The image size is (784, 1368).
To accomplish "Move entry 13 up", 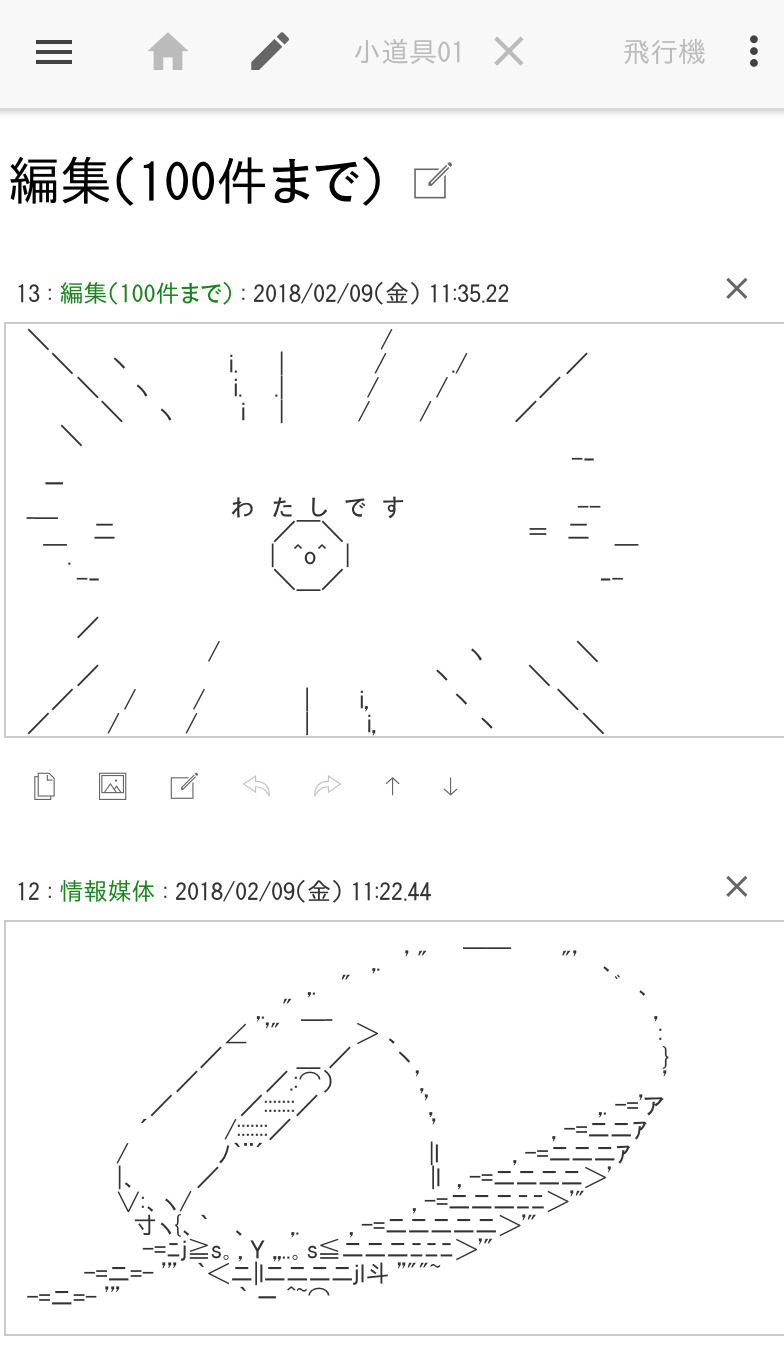I will tap(393, 787).
